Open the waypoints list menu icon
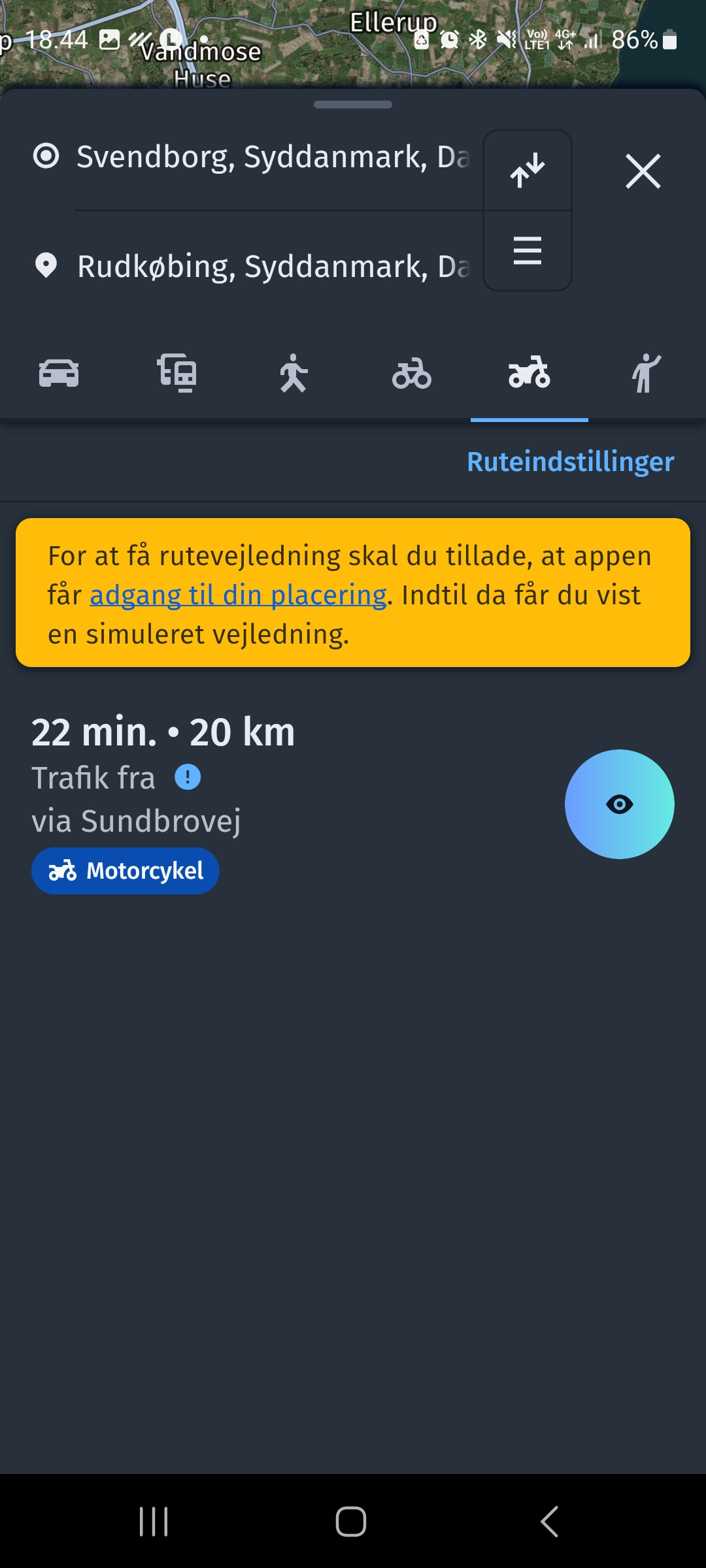Screen dimensions: 706x1568 tap(528, 251)
